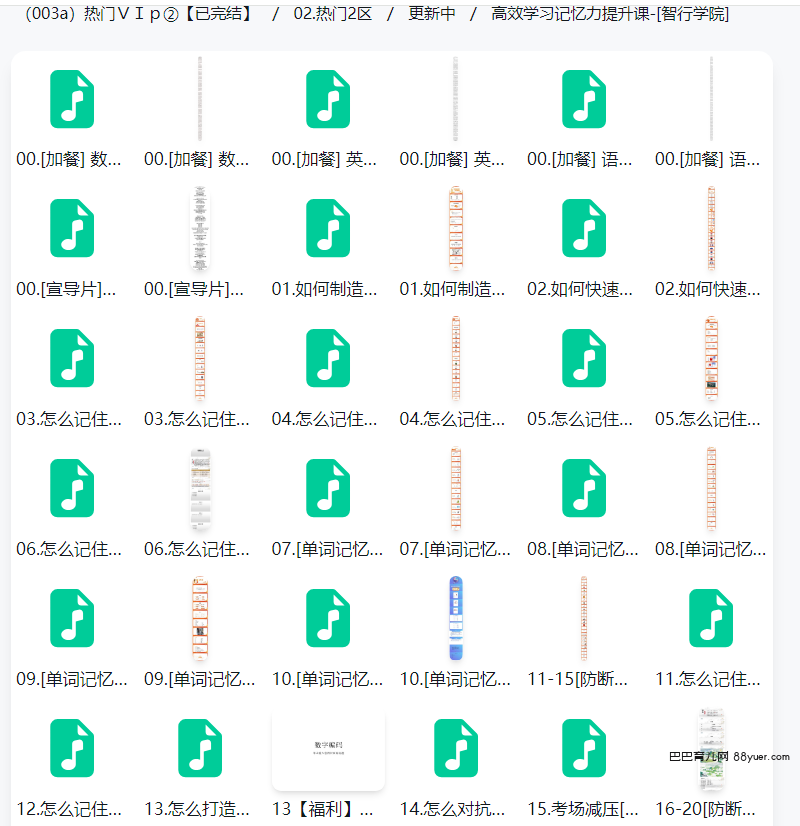Screen dimensions: 800x826
Task: Play the audio file 11.怎么记住
Action: pos(711,619)
